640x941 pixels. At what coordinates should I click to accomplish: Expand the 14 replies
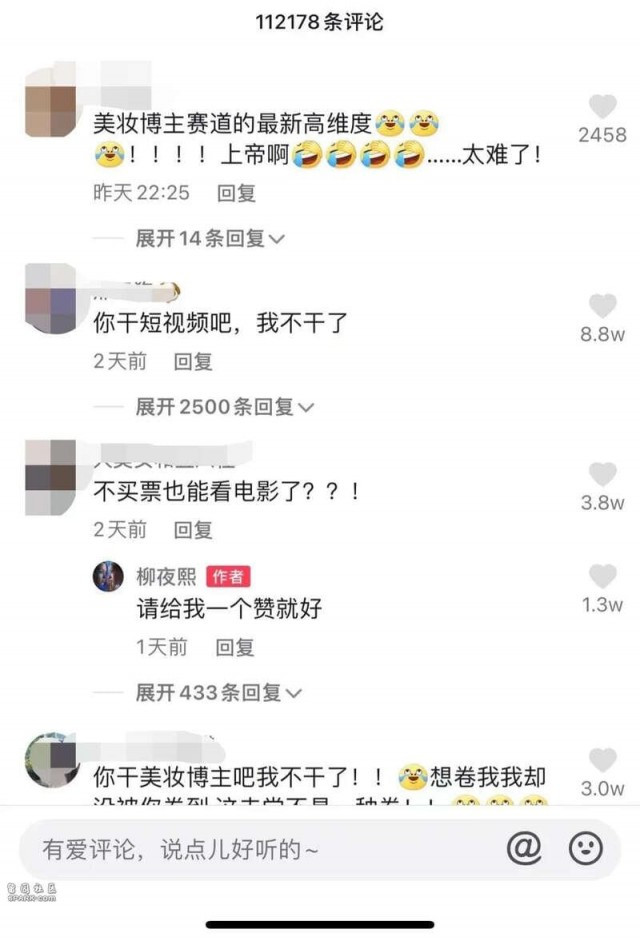[x=211, y=239]
